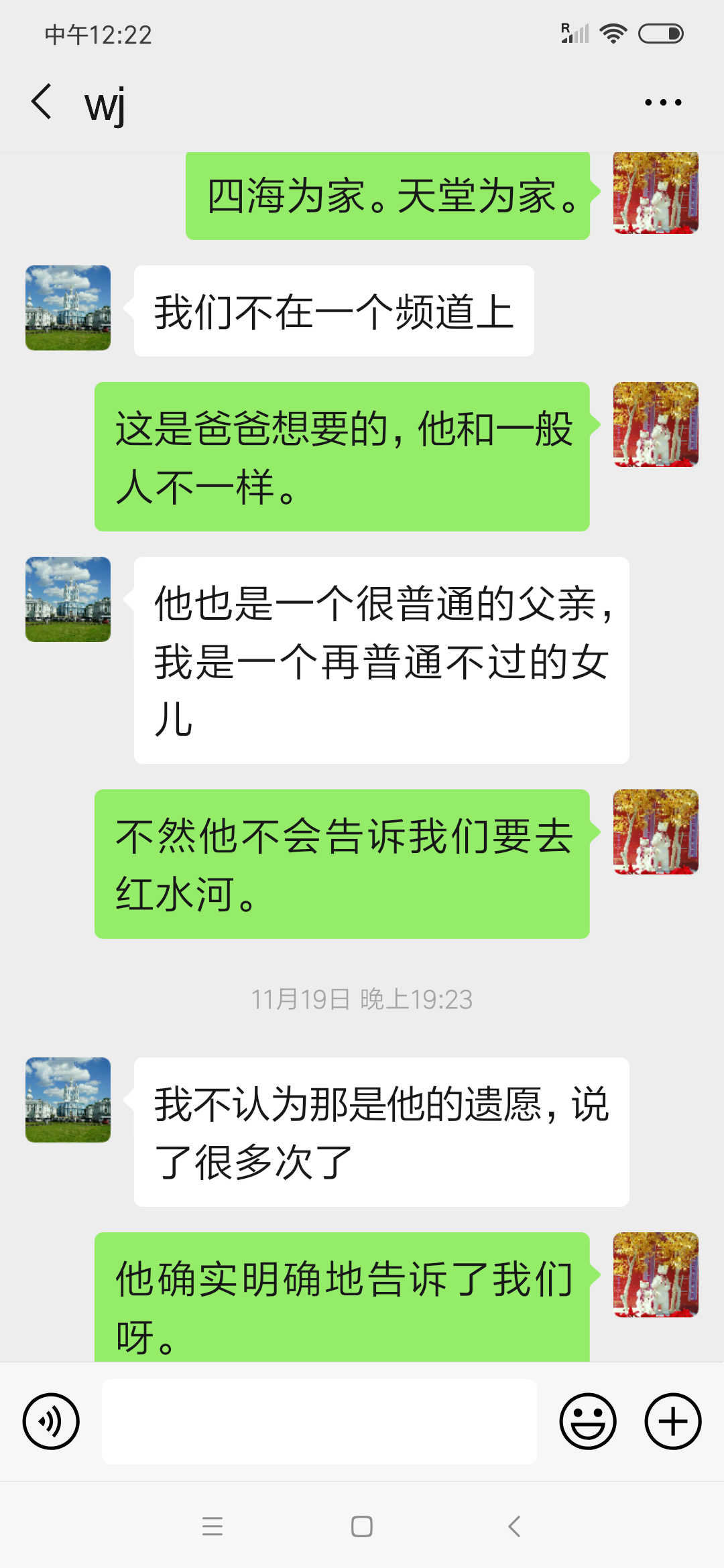Open the plus attachments menu
This screenshot has width=724, height=1568.
click(x=672, y=1421)
